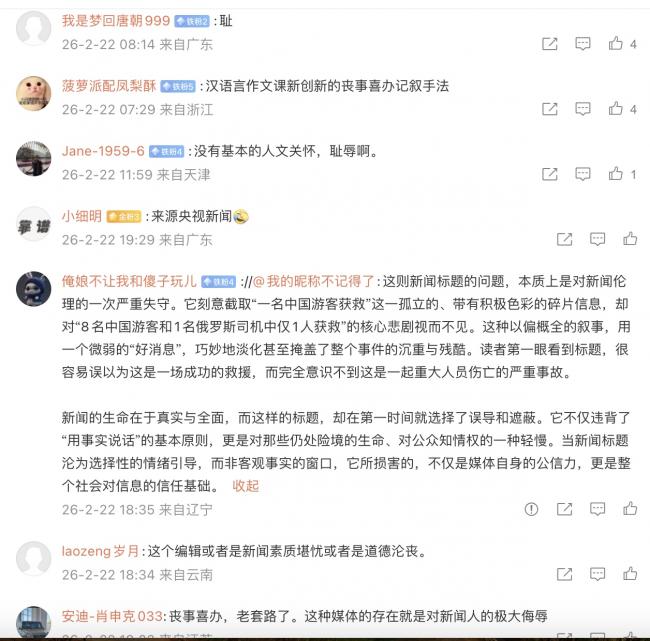This screenshot has width=650, height=641.
Task: Reply to 菠萝派配凤梨酥's comment
Action: coord(582,109)
